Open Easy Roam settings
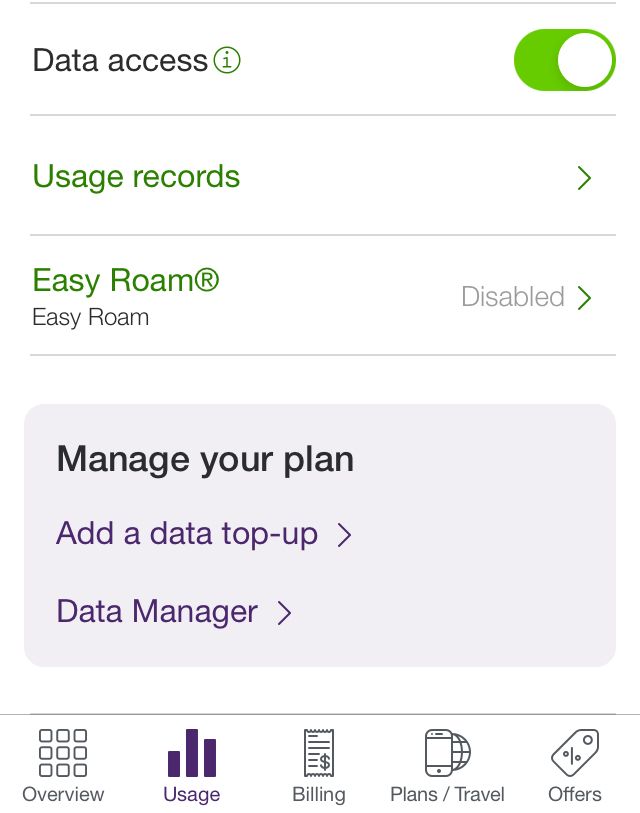Viewport: 640px width, 813px height. [320, 297]
